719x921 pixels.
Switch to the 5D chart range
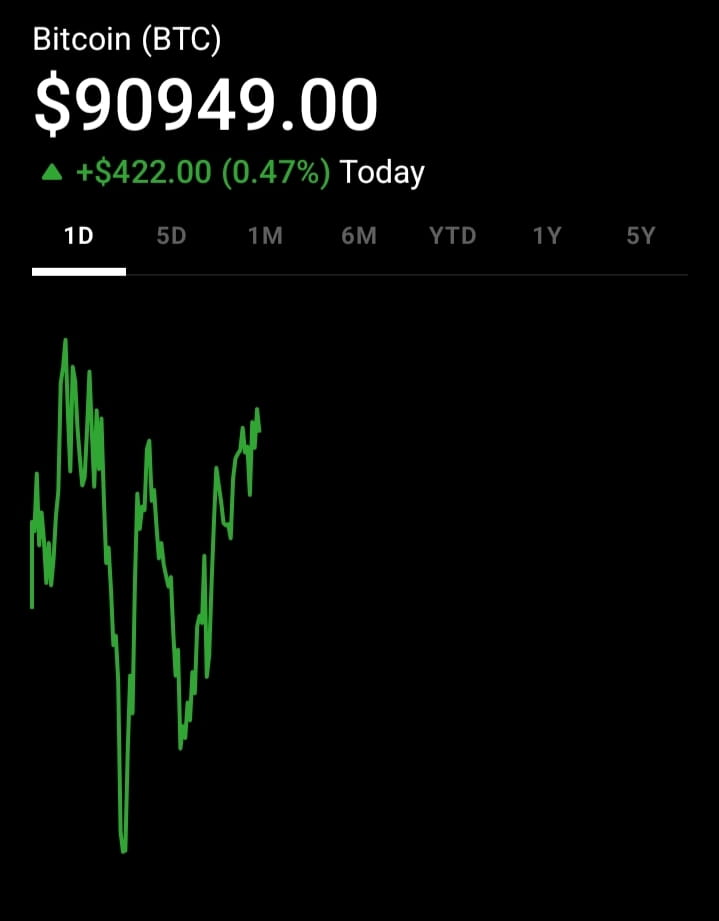(x=172, y=237)
